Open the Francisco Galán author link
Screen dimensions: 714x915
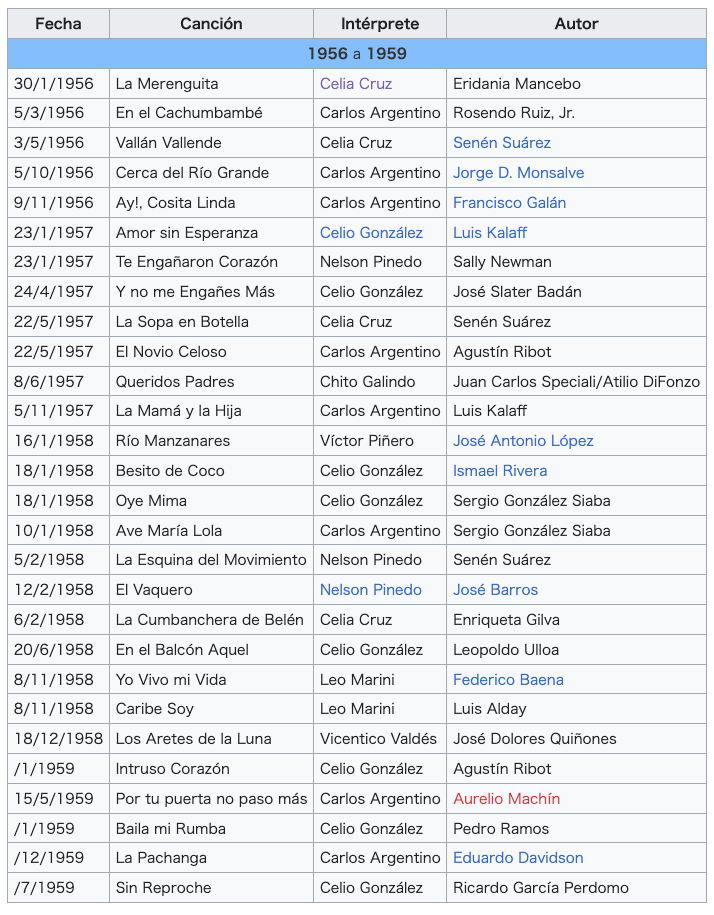click(509, 202)
